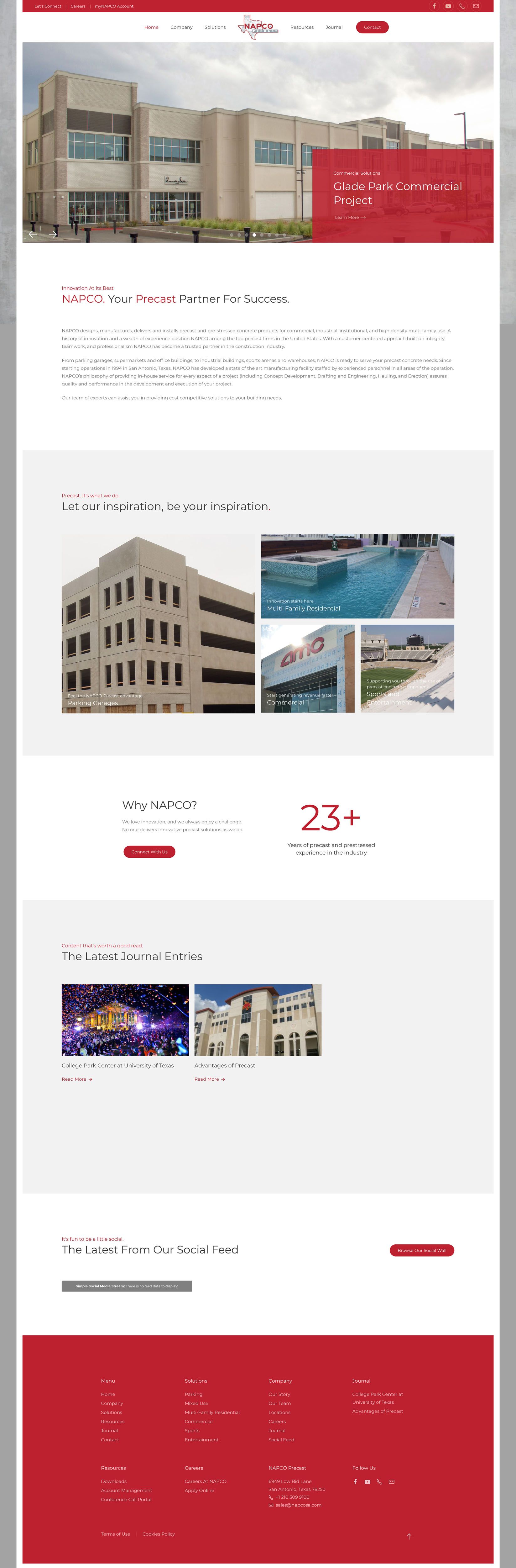Go to Company in the header menu
The height and width of the screenshot is (1568, 516).
[x=181, y=27]
